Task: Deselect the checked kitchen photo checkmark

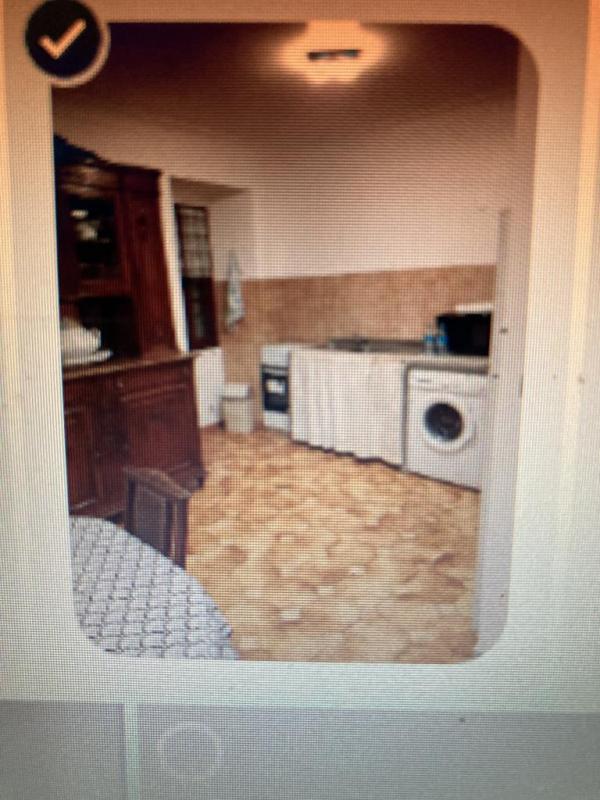Action: click(x=65, y=40)
